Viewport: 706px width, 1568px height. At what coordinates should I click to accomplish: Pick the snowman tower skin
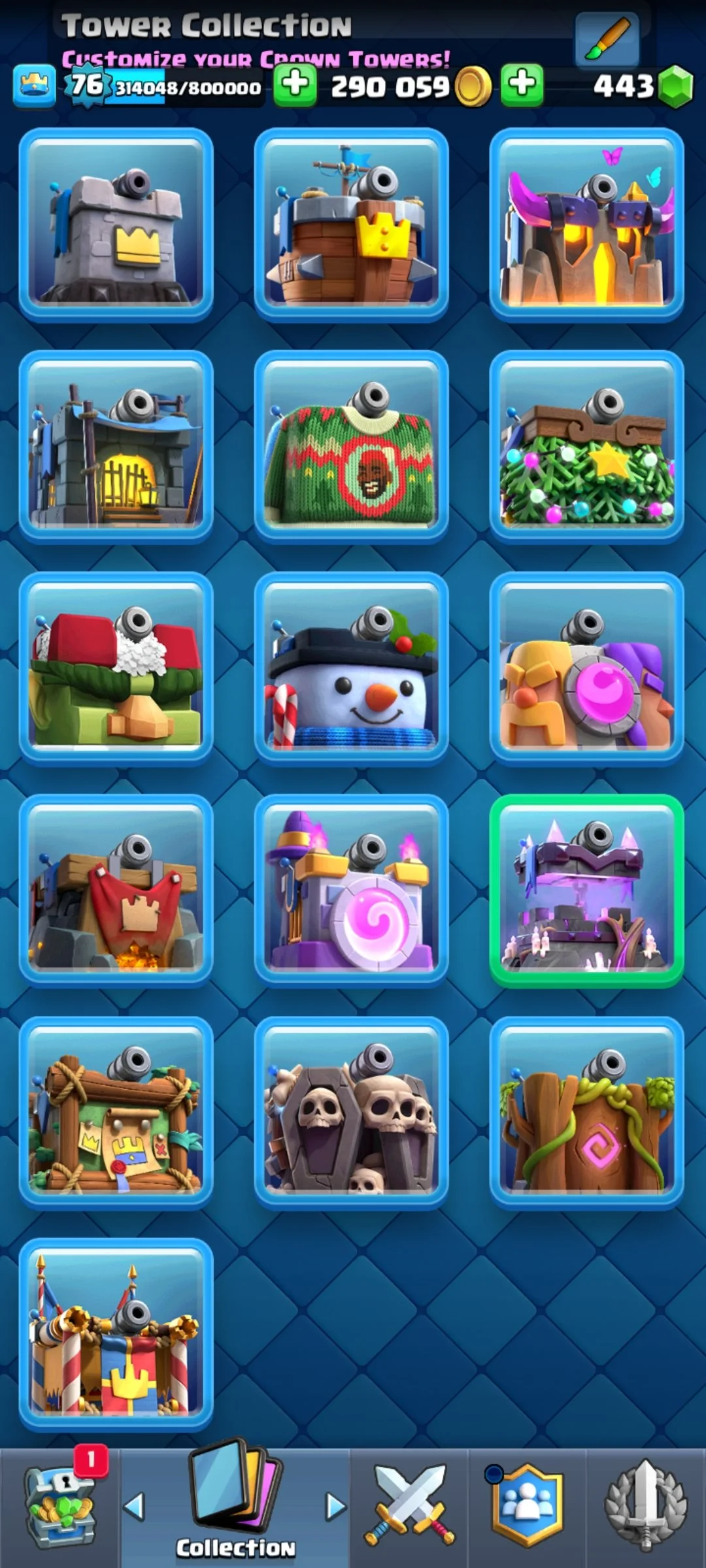pos(352,668)
